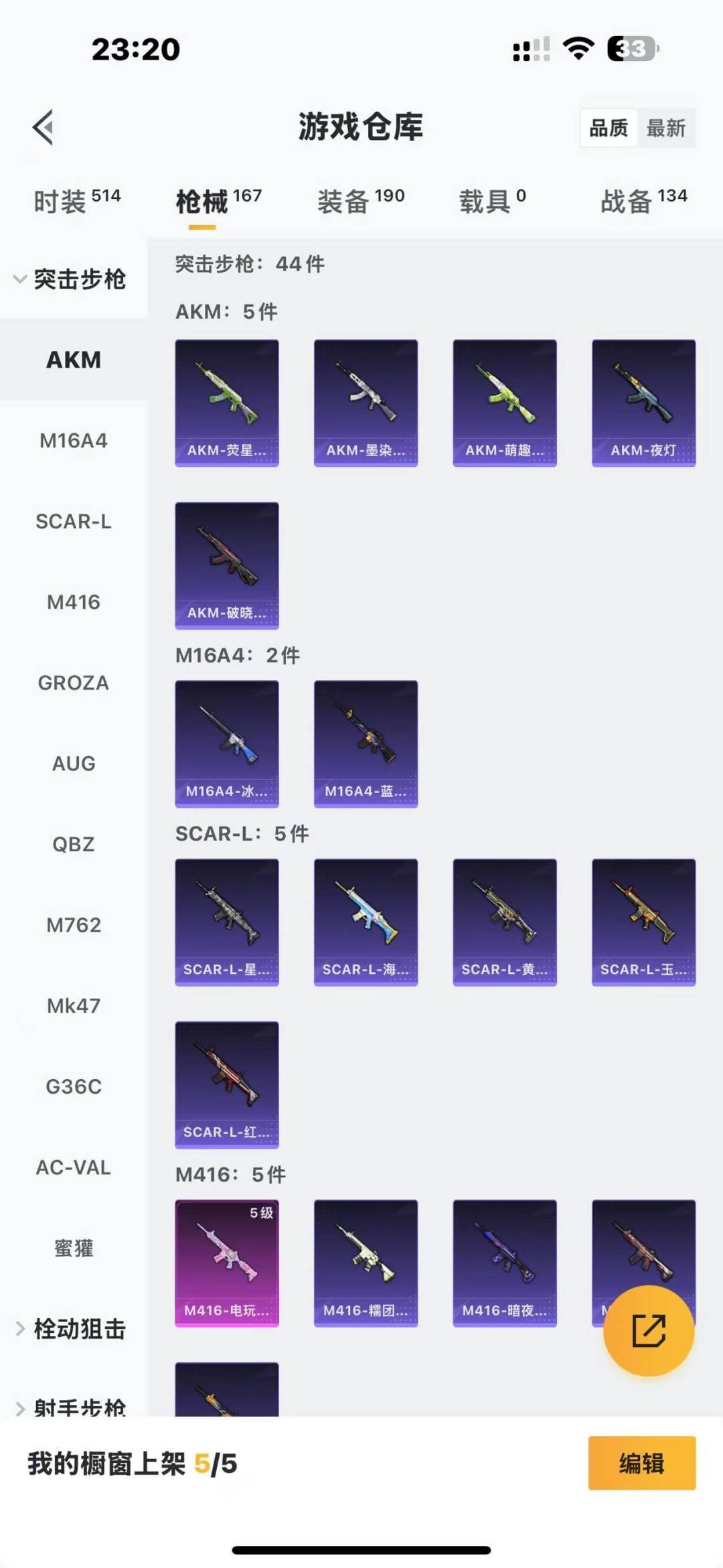
Task: Switch to the 战备 tab
Action: [643, 200]
